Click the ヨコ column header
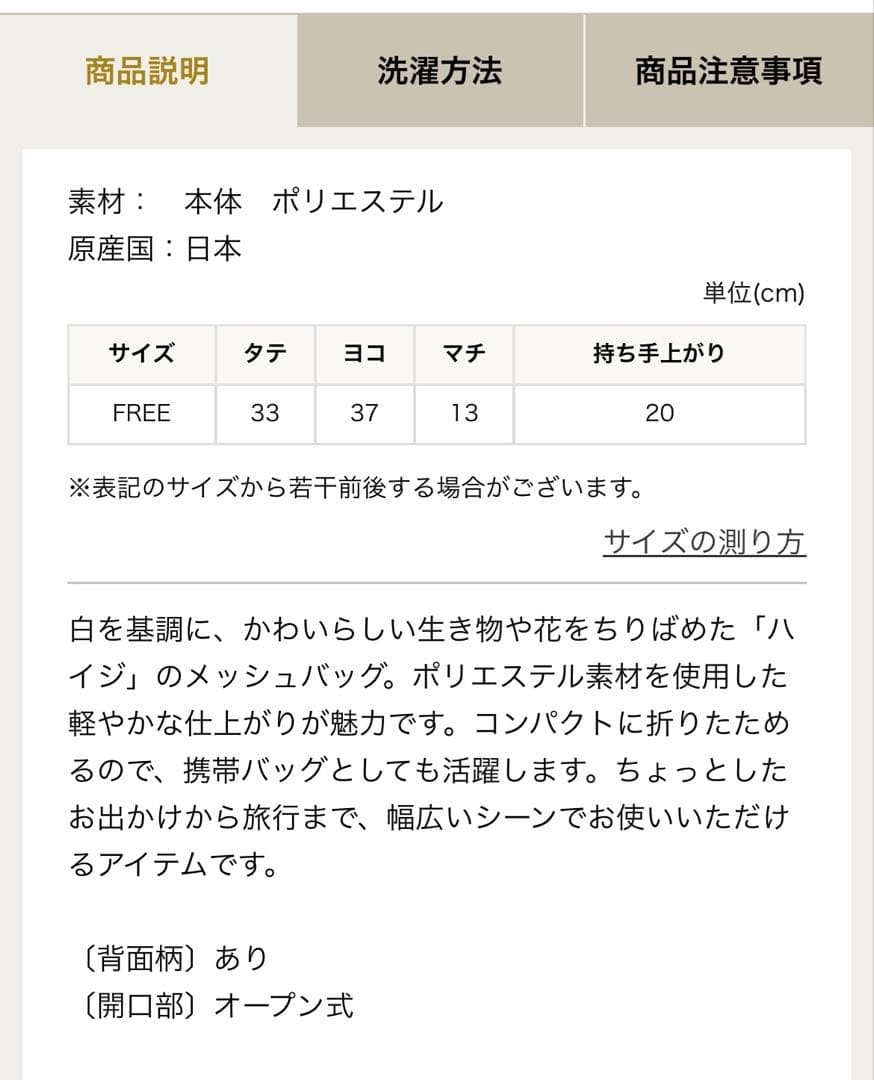The width and height of the screenshot is (874, 1080). [363, 353]
